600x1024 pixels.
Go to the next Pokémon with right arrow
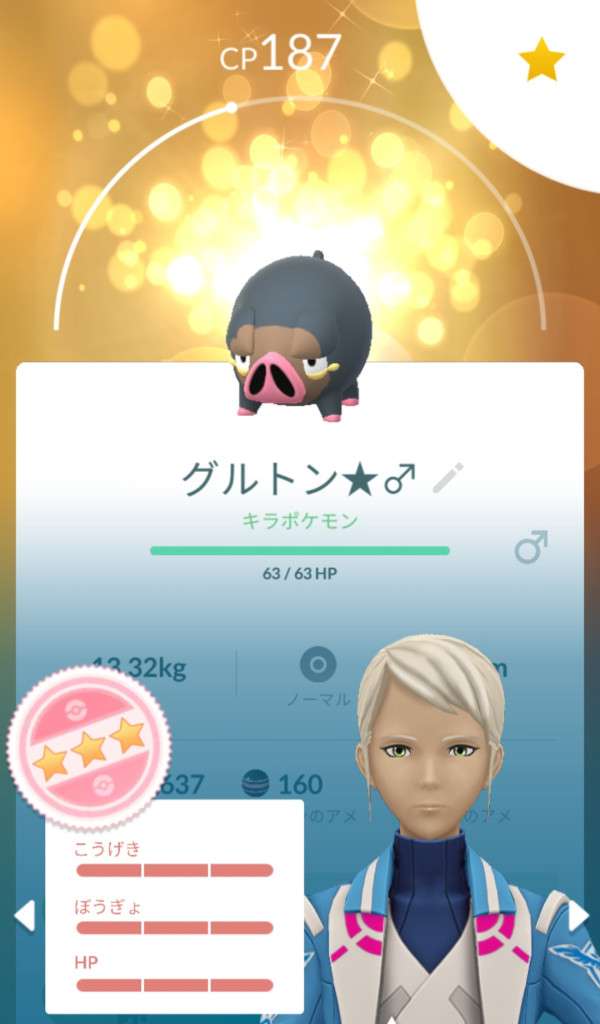[x=578, y=914]
